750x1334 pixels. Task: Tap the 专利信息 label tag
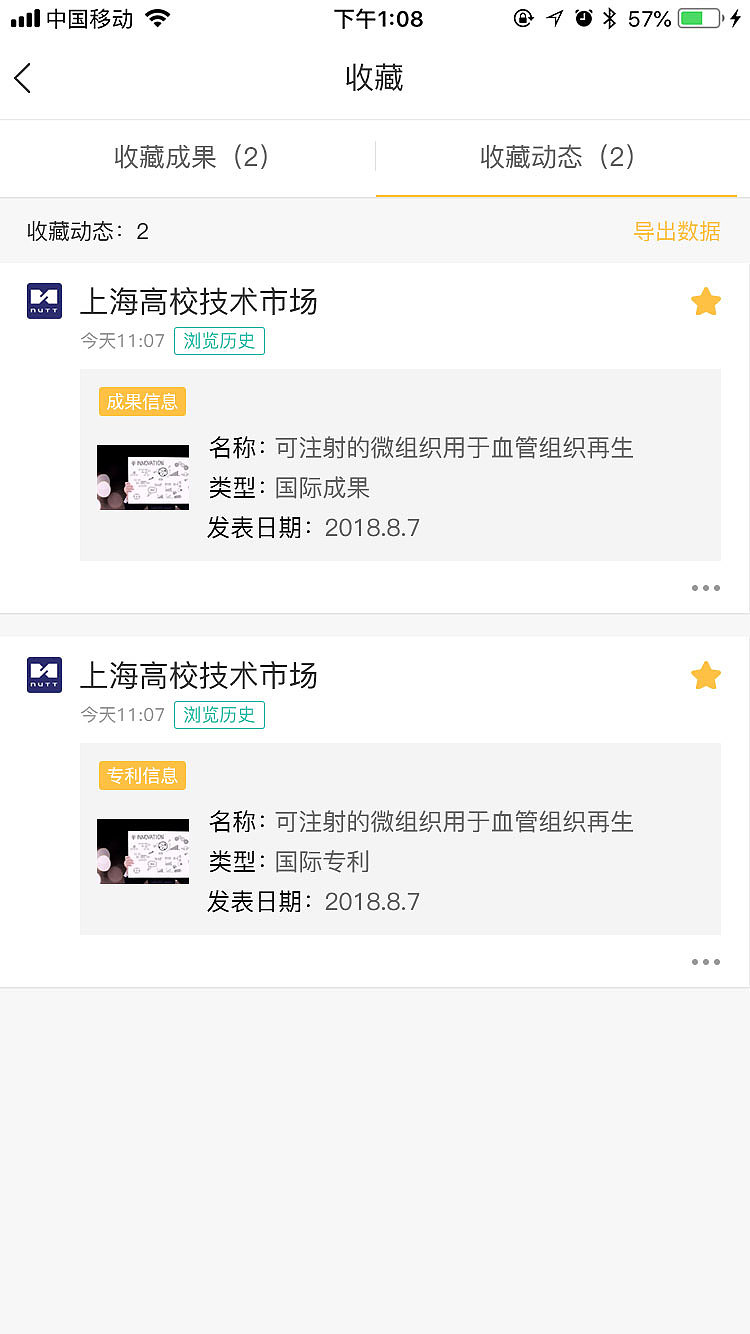(142, 774)
